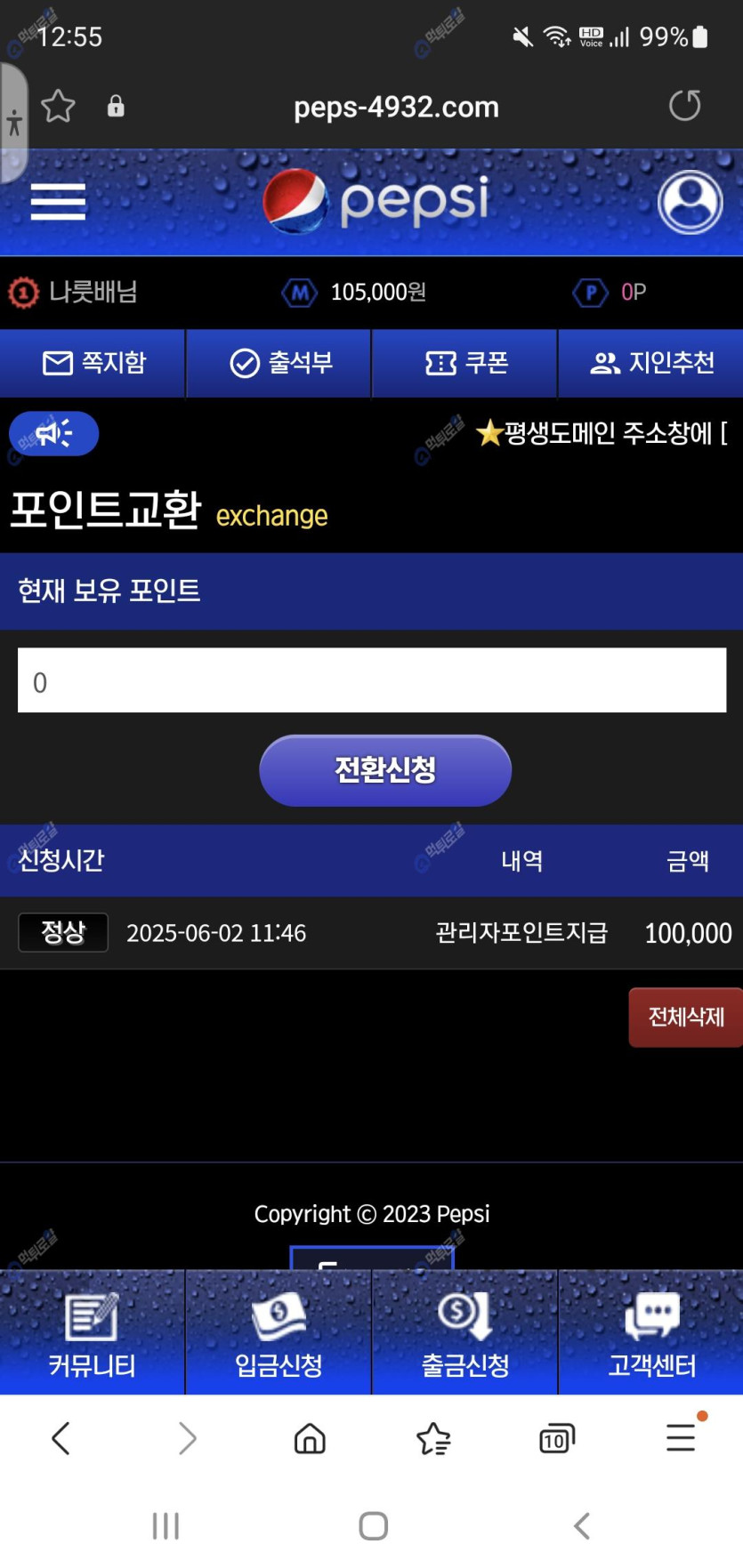Delete all history with 전체삭제
743x1568 pixels.
(x=685, y=1017)
